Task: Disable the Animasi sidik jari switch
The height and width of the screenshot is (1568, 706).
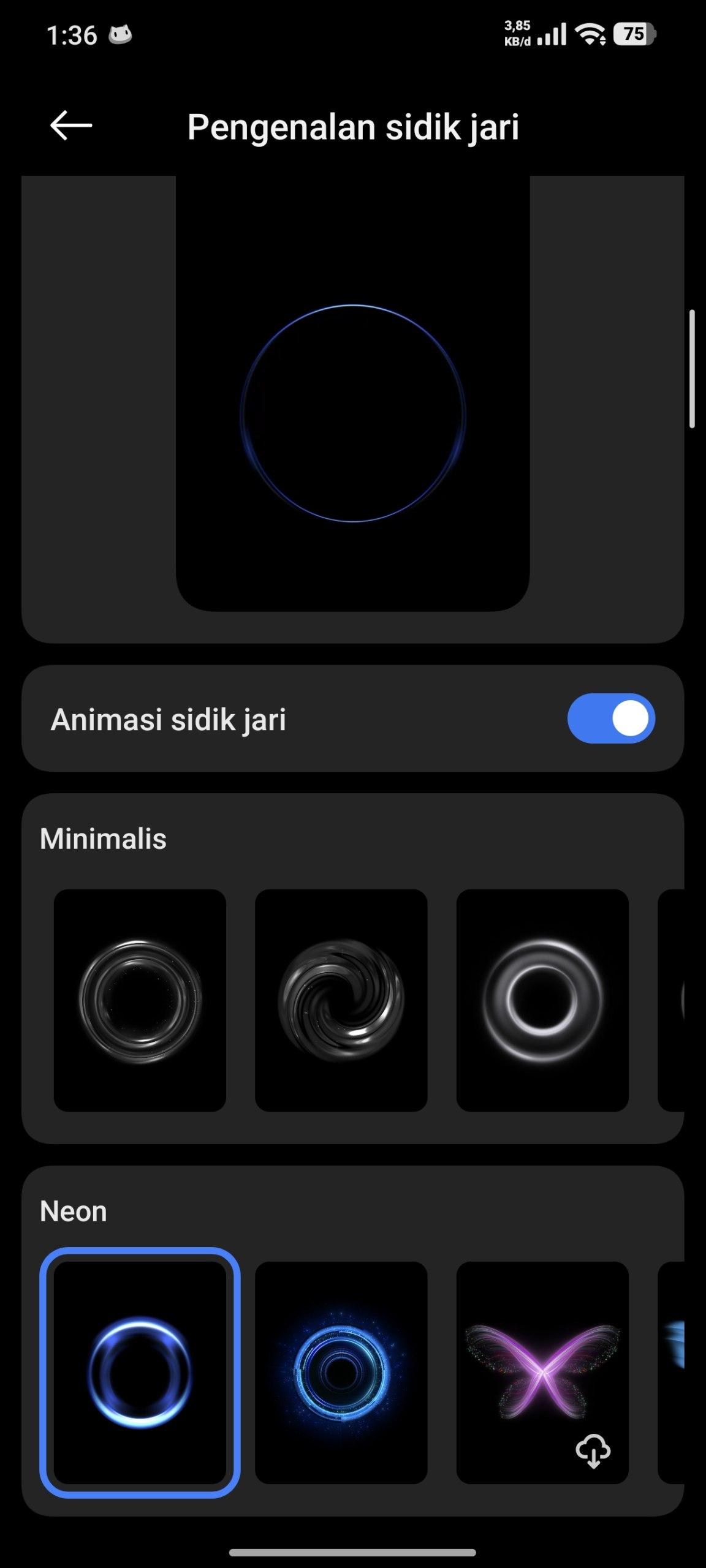Action: point(611,718)
